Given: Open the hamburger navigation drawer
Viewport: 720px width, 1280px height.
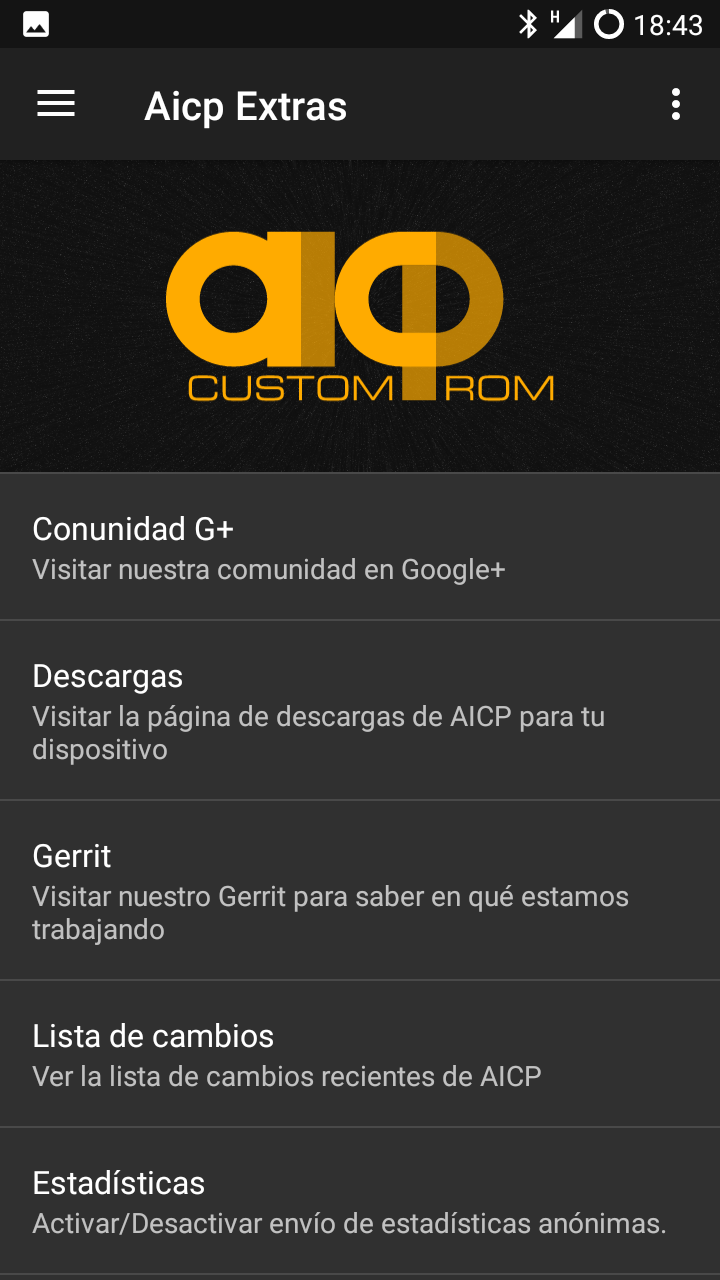Looking at the screenshot, I should [x=56, y=104].
